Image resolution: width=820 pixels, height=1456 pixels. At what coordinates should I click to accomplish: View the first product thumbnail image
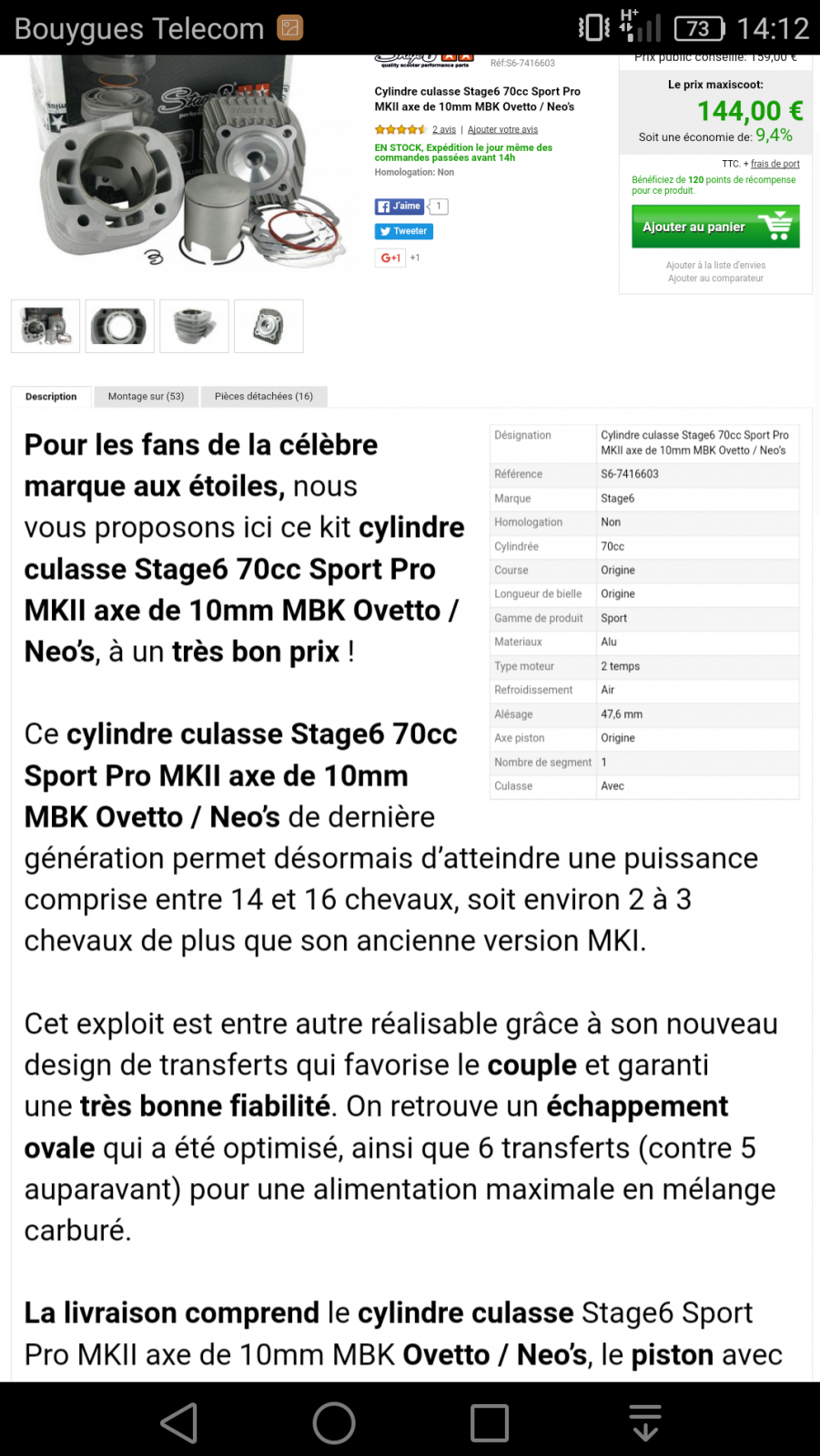coord(46,326)
